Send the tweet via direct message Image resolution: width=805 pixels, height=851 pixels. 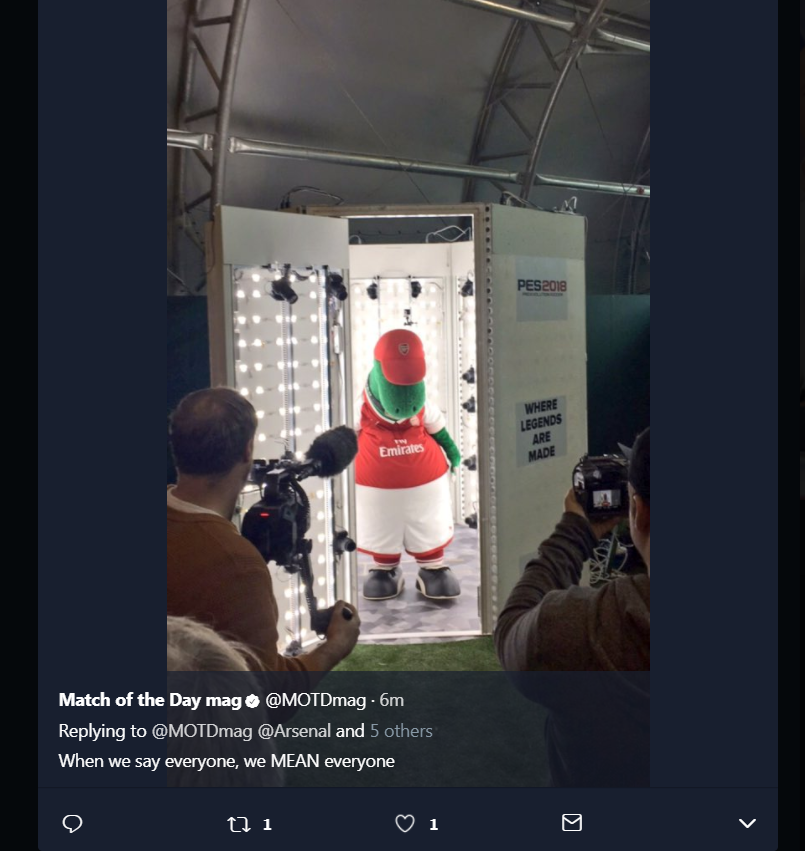click(x=572, y=822)
